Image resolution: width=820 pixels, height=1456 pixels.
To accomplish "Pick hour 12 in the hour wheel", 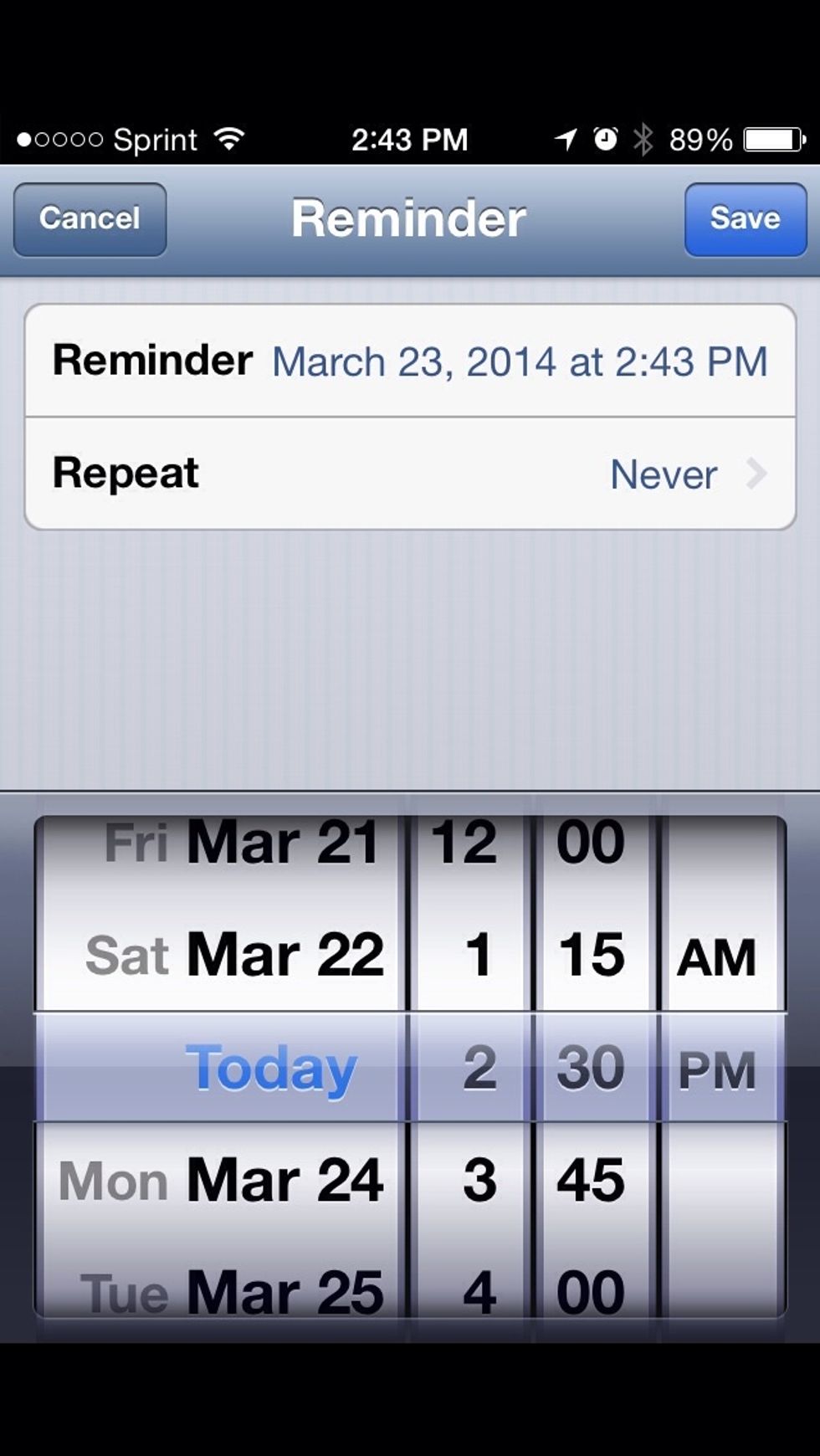I will tap(464, 842).
